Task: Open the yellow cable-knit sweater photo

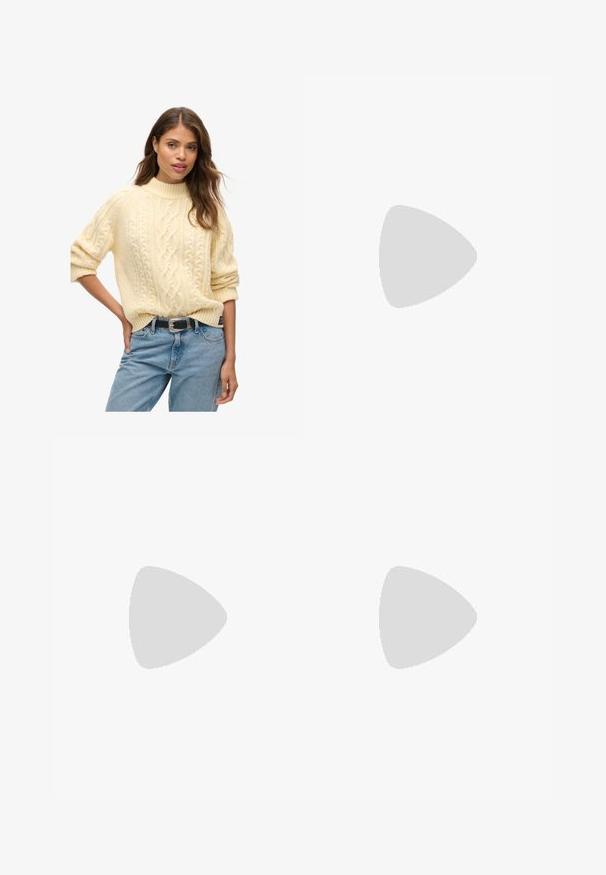Action: pos(177,256)
